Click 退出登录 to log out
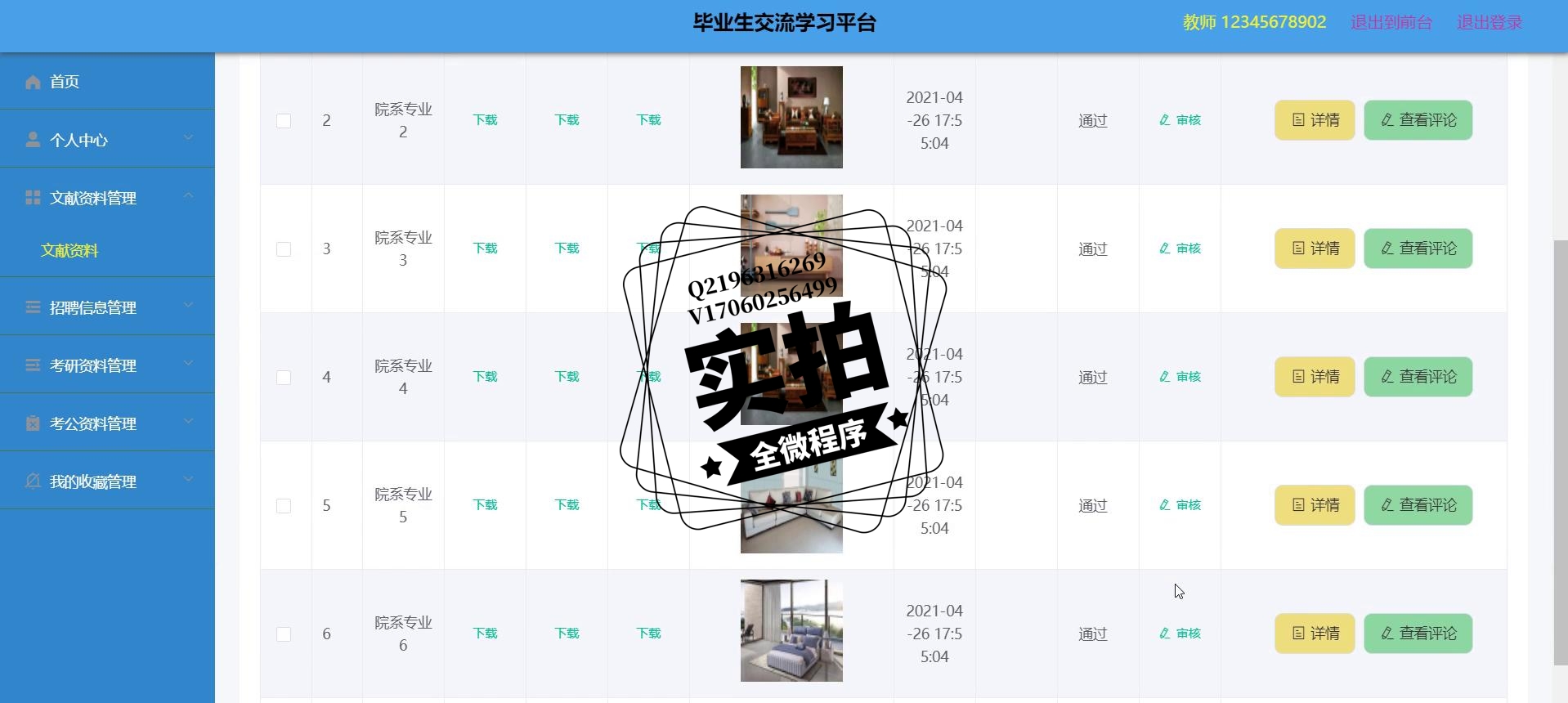Image resolution: width=1568 pixels, height=703 pixels. point(1489,22)
